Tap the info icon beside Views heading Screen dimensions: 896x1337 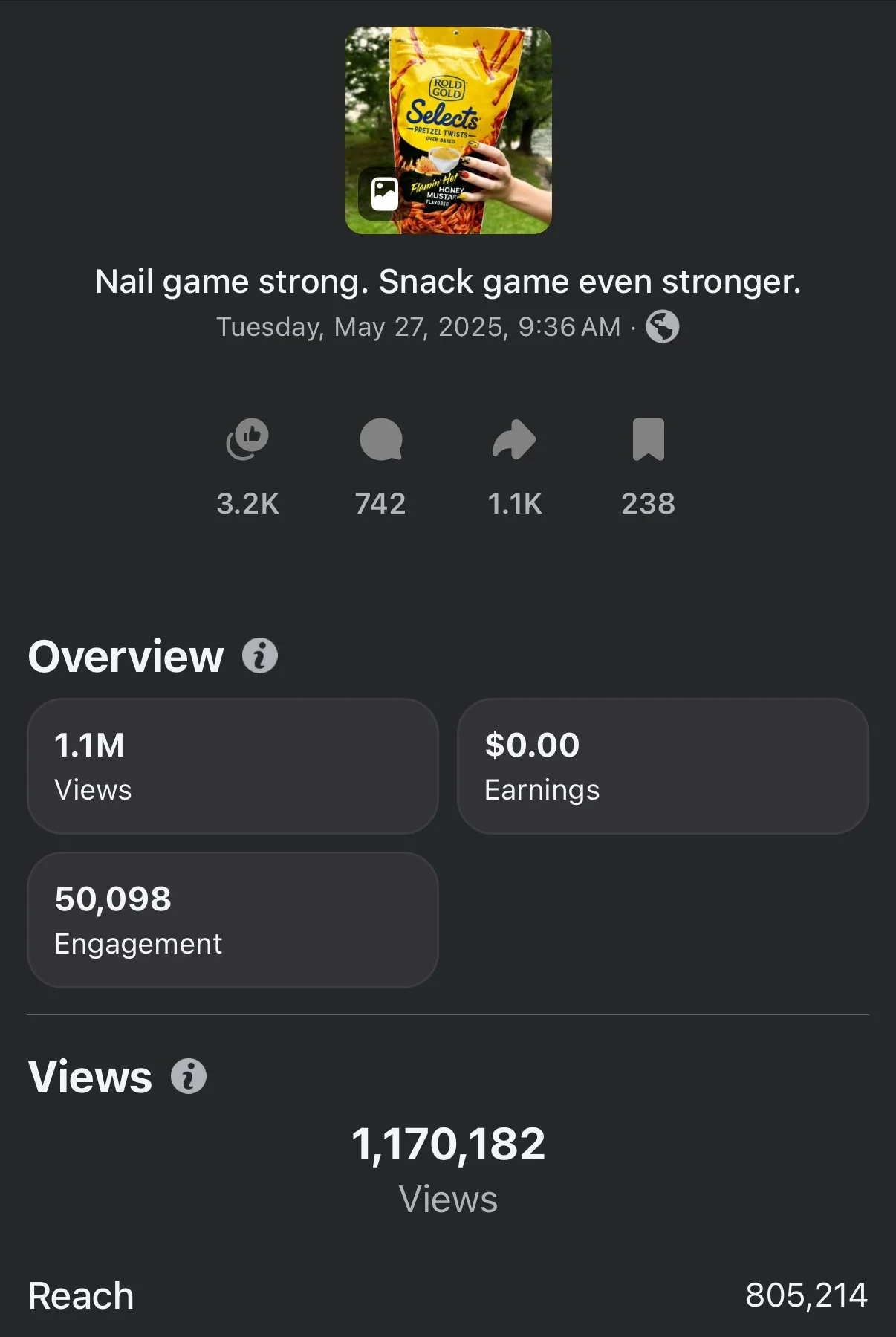[189, 1076]
